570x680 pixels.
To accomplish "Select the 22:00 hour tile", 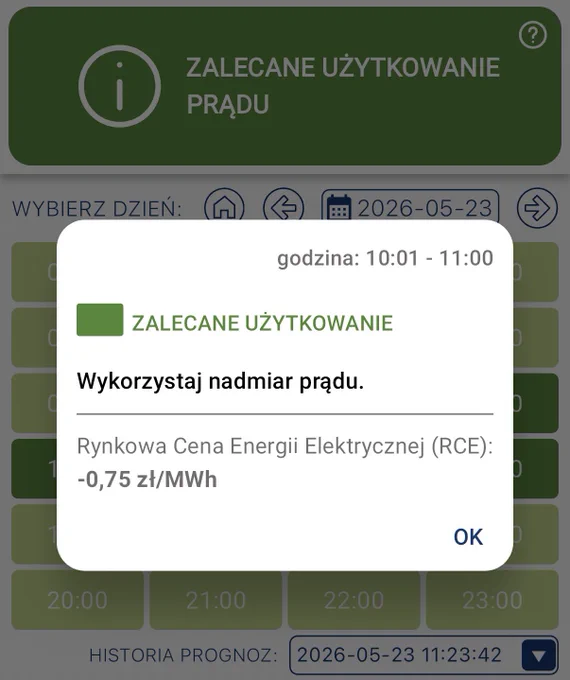I will (354, 600).
